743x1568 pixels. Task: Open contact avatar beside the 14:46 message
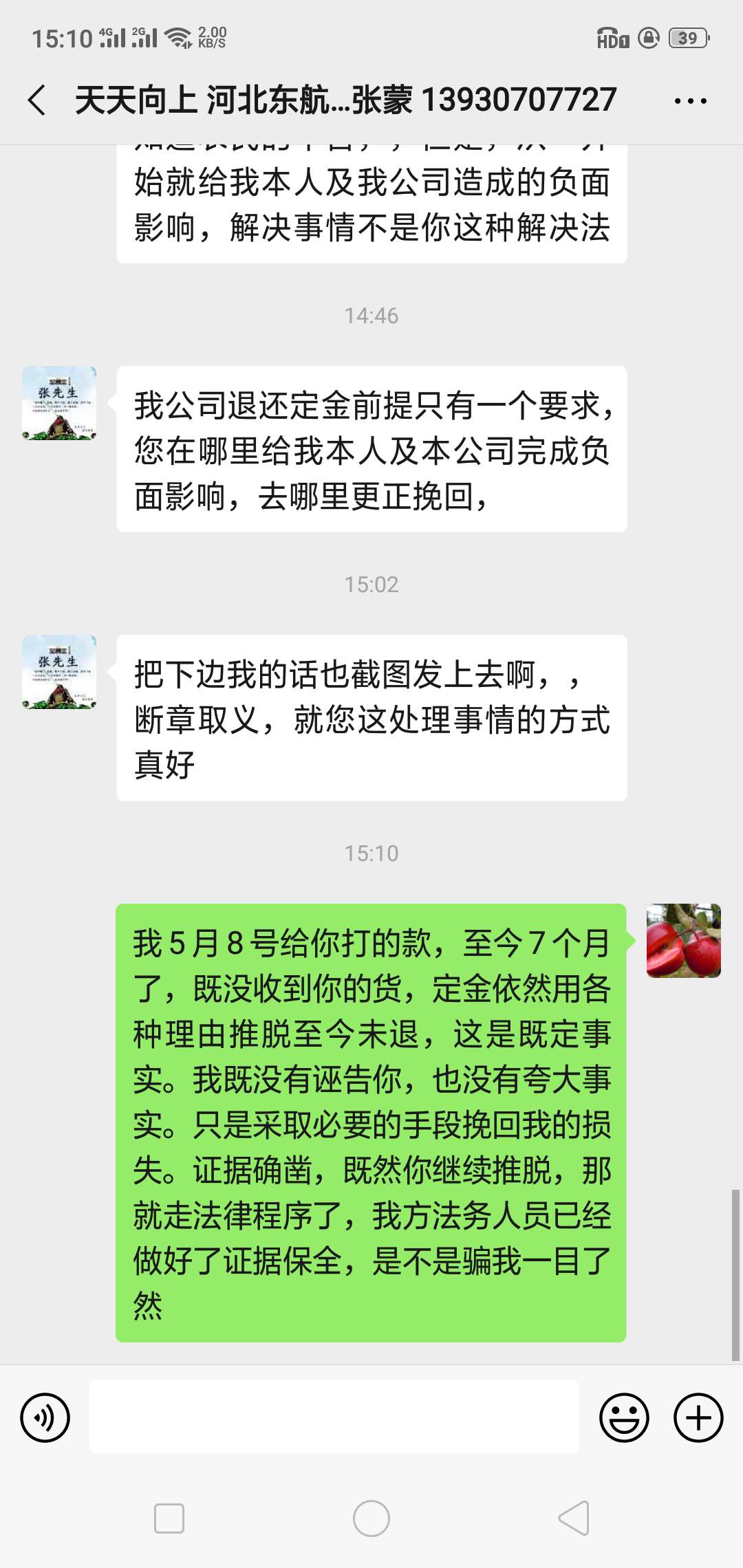[59, 403]
